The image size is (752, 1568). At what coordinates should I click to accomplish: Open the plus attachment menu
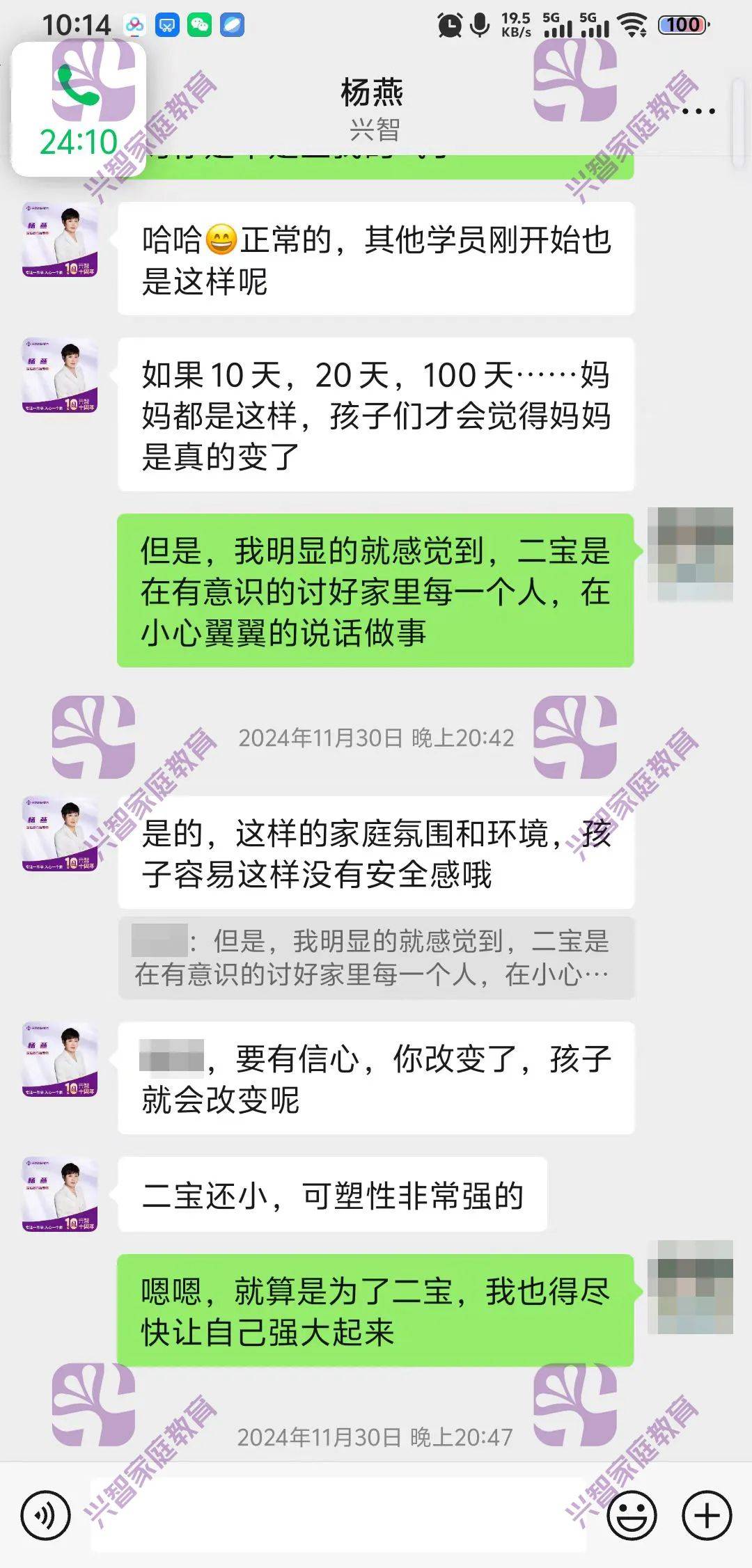point(707,1515)
